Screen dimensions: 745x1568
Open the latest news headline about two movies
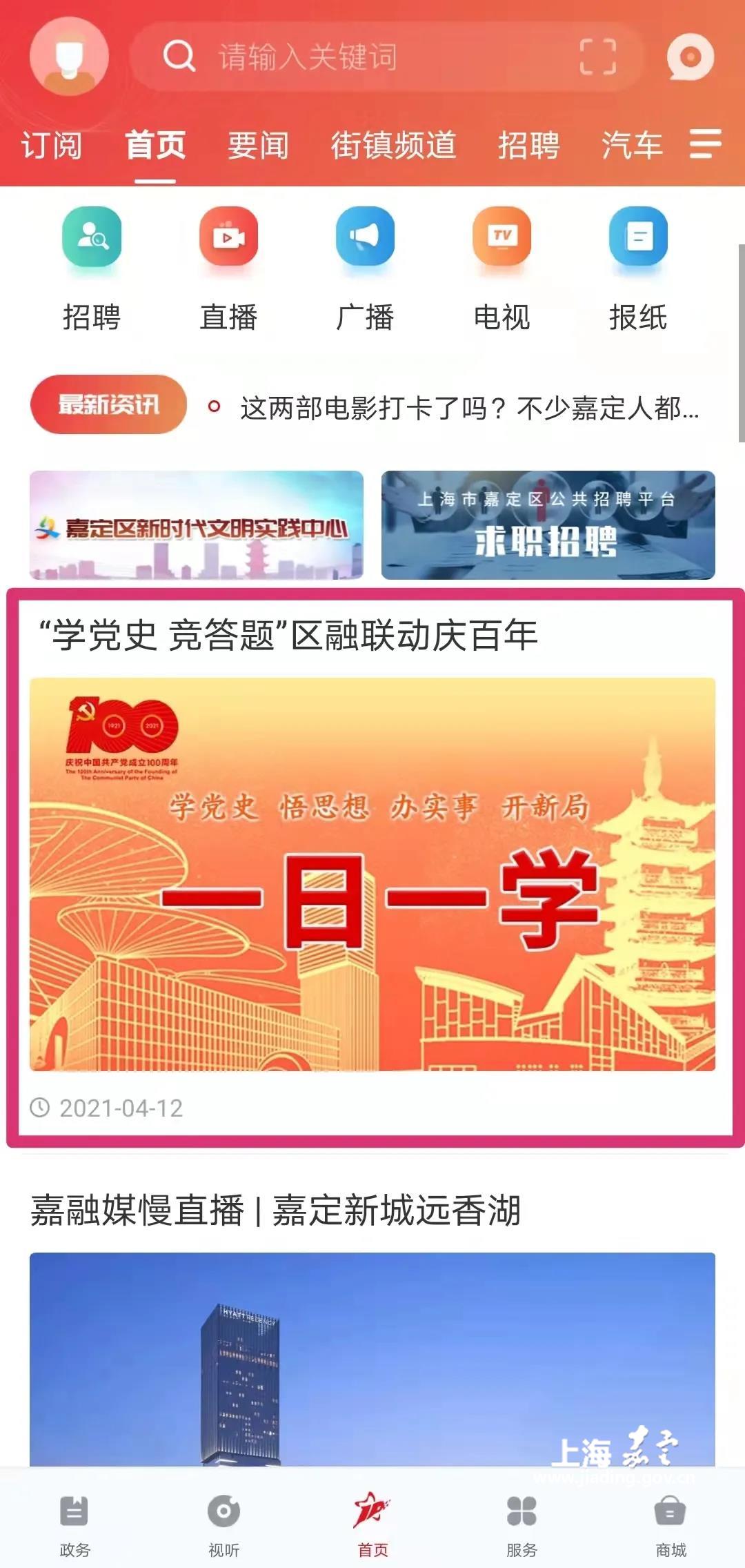[469, 408]
